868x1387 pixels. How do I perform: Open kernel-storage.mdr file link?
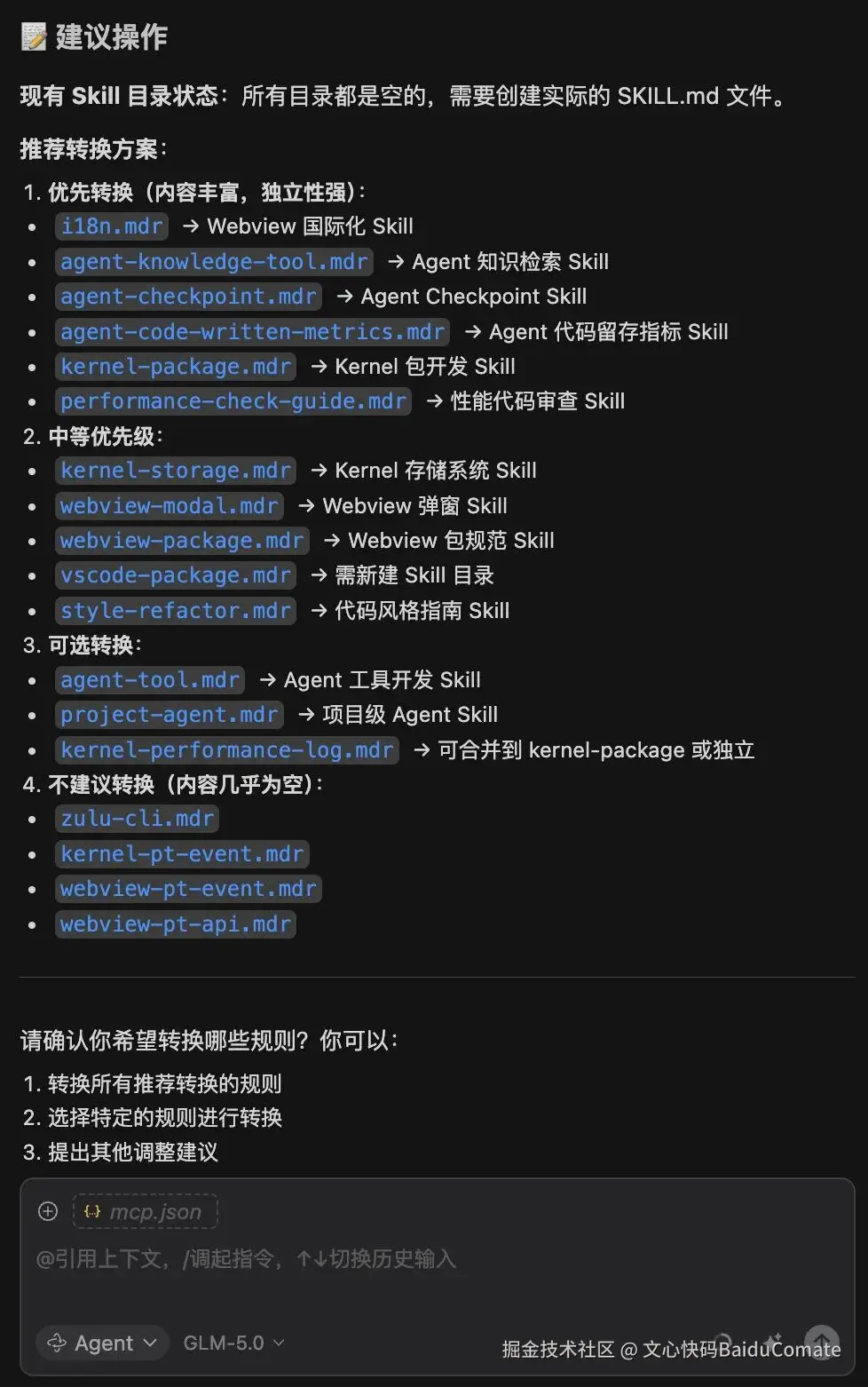coord(176,471)
